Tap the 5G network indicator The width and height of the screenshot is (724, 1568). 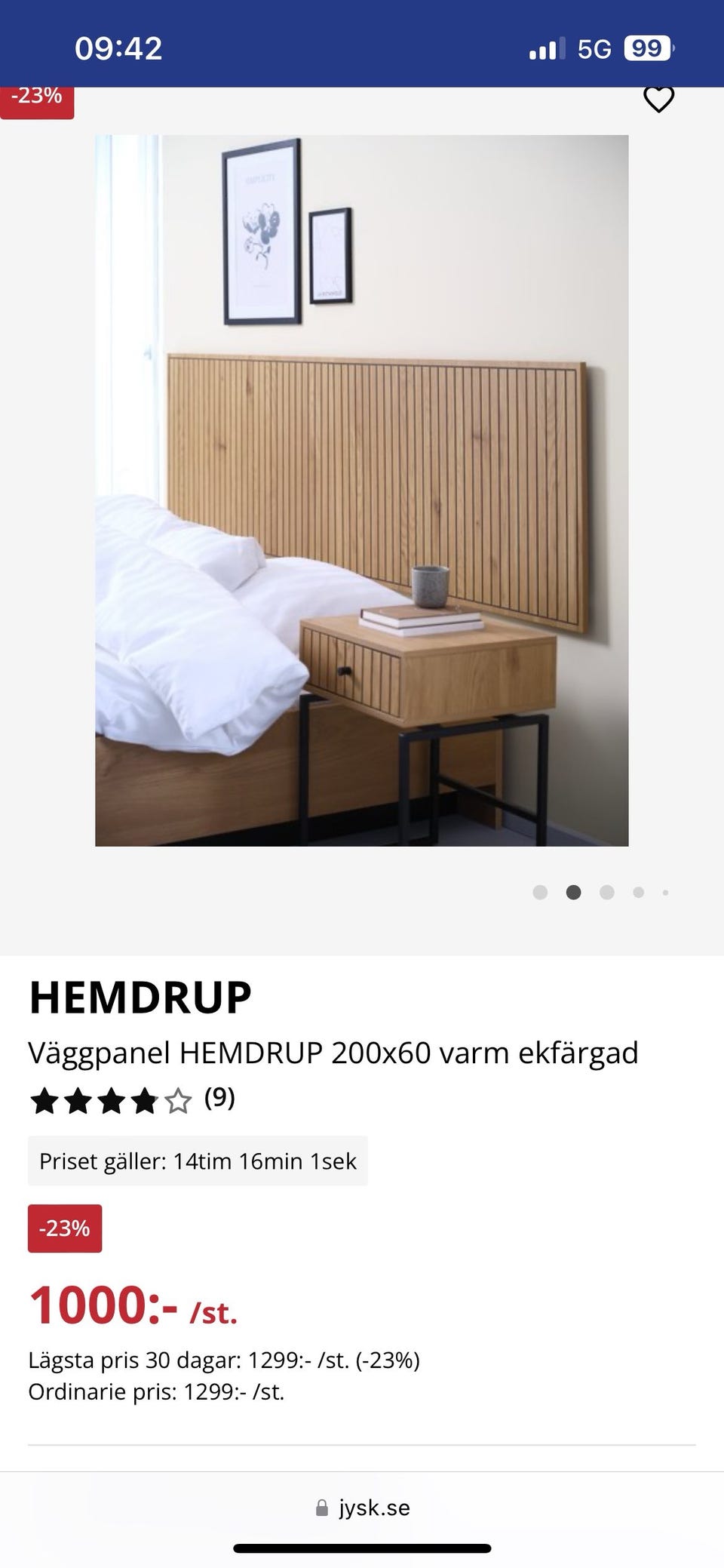point(596,50)
